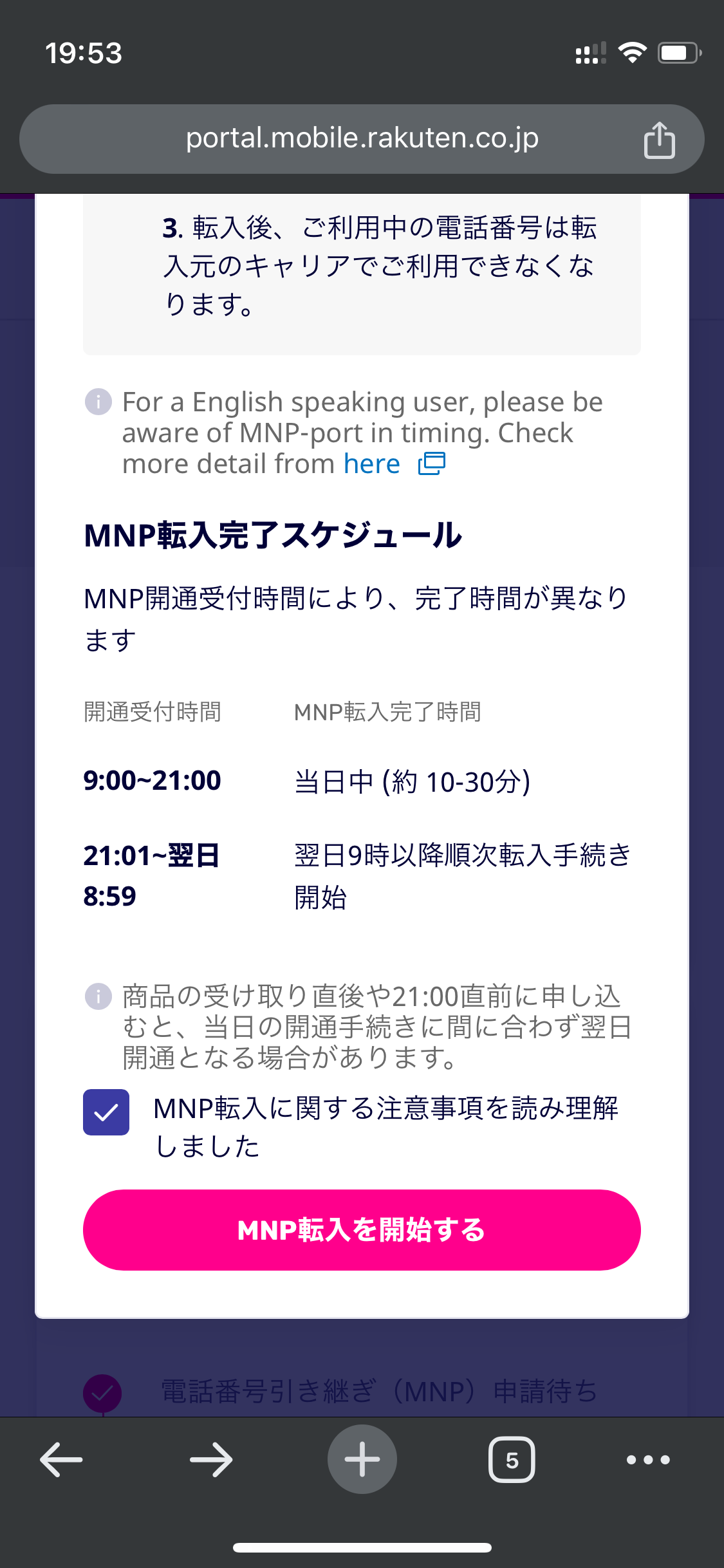Go back with the browser back arrow
This screenshot has height=1568, width=724.
(x=61, y=1459)
